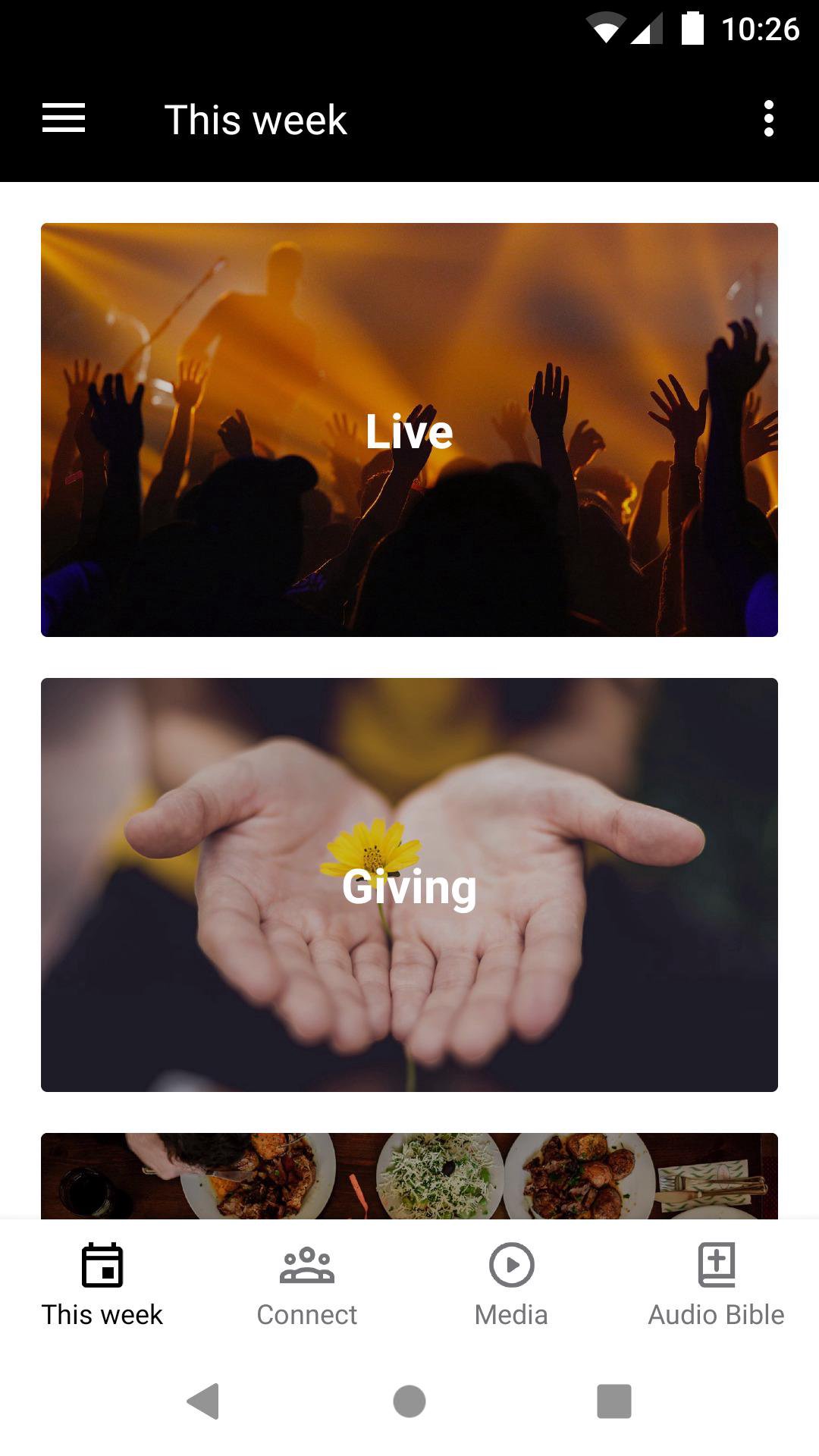This screenshot has width=819, height=1456.
Task: Open the three-dot overflow menu
Action: tap(768, 119)
